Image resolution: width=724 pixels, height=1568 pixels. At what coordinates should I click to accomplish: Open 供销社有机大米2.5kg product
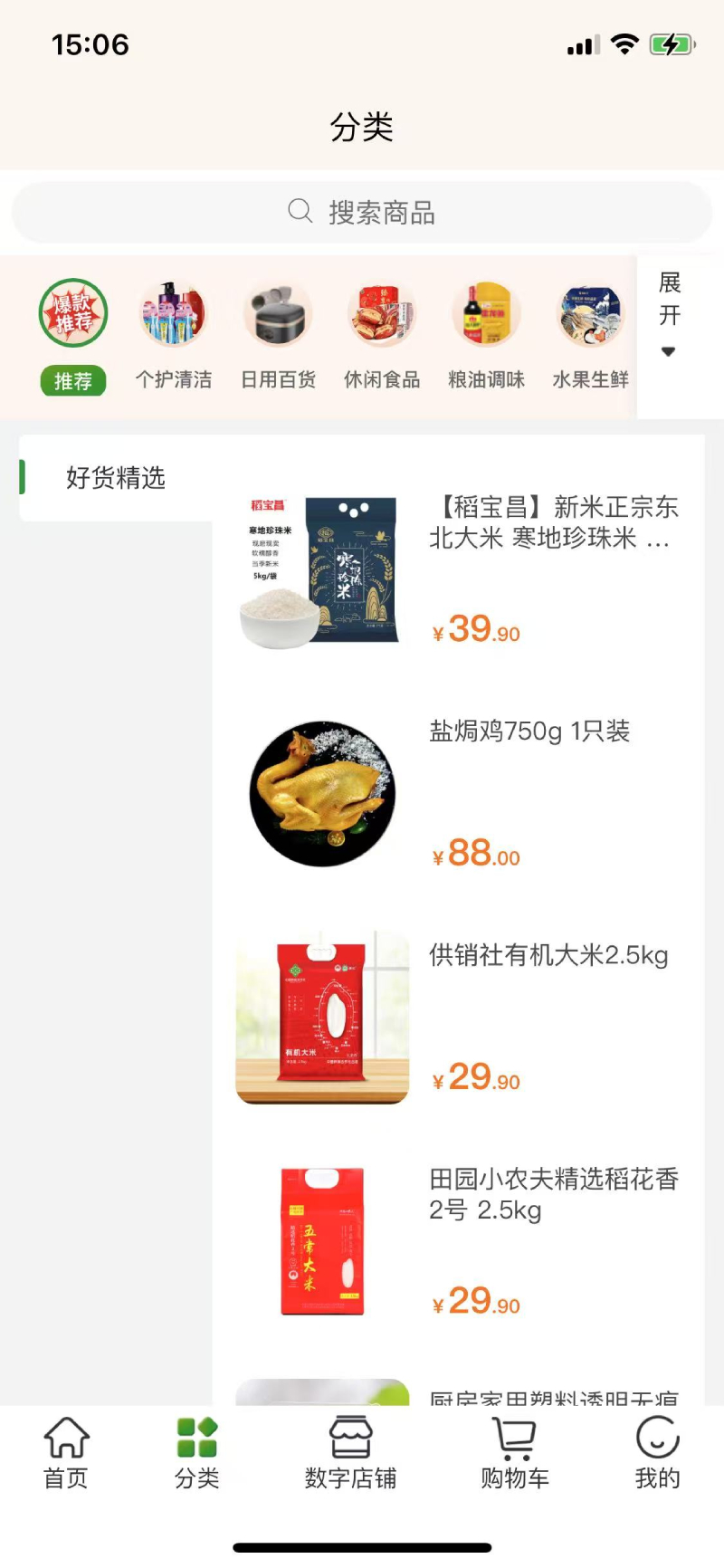click(548, 955)
